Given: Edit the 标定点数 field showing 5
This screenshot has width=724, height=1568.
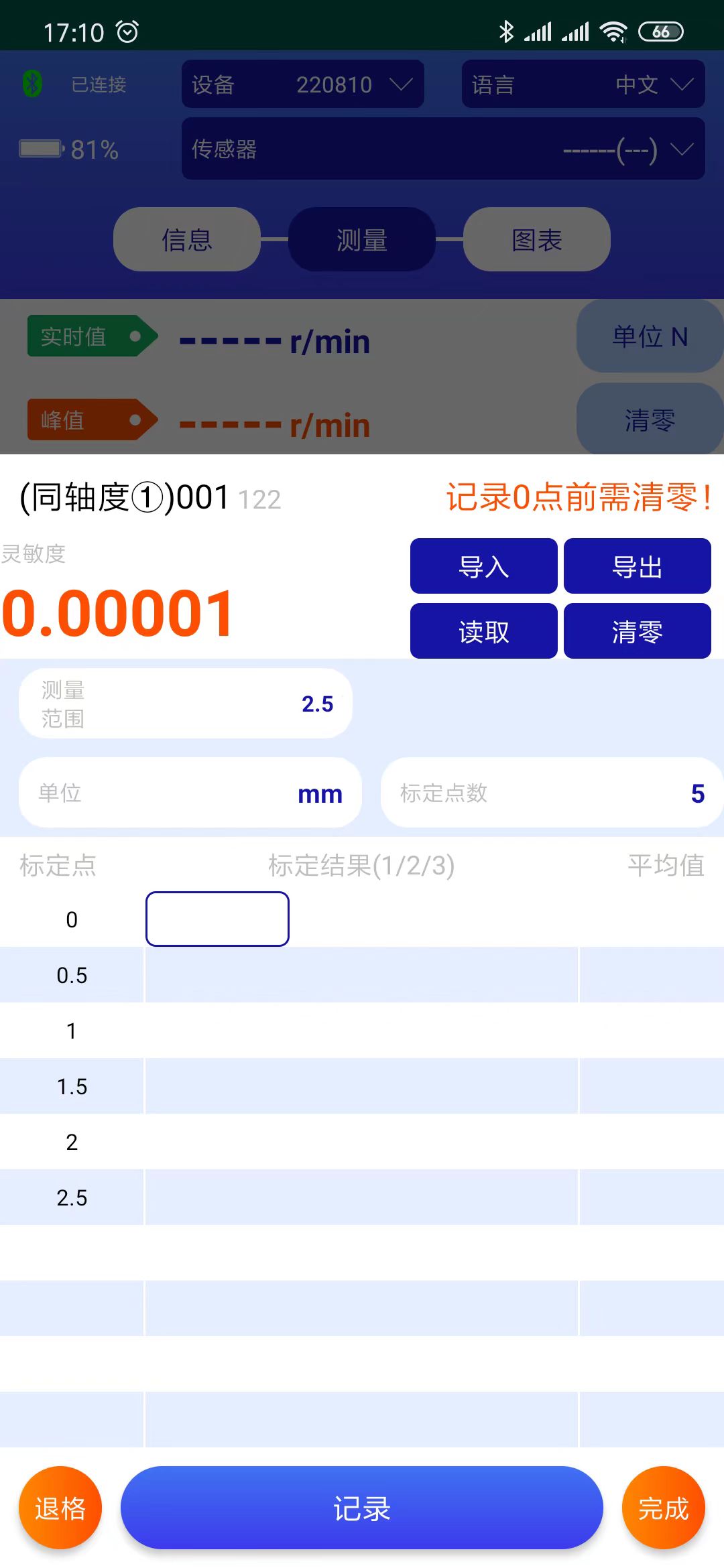Looking at the screenshot, I should tap(552, 793).
